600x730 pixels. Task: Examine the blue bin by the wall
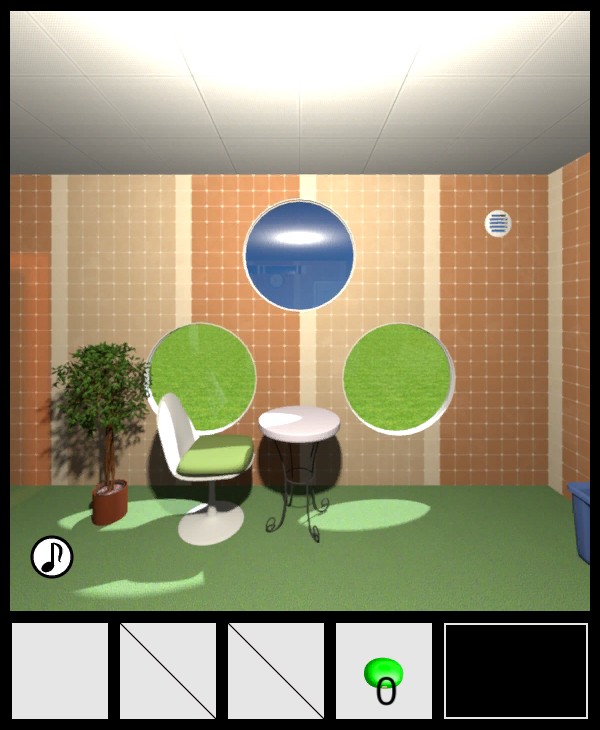tap(580, 520)
